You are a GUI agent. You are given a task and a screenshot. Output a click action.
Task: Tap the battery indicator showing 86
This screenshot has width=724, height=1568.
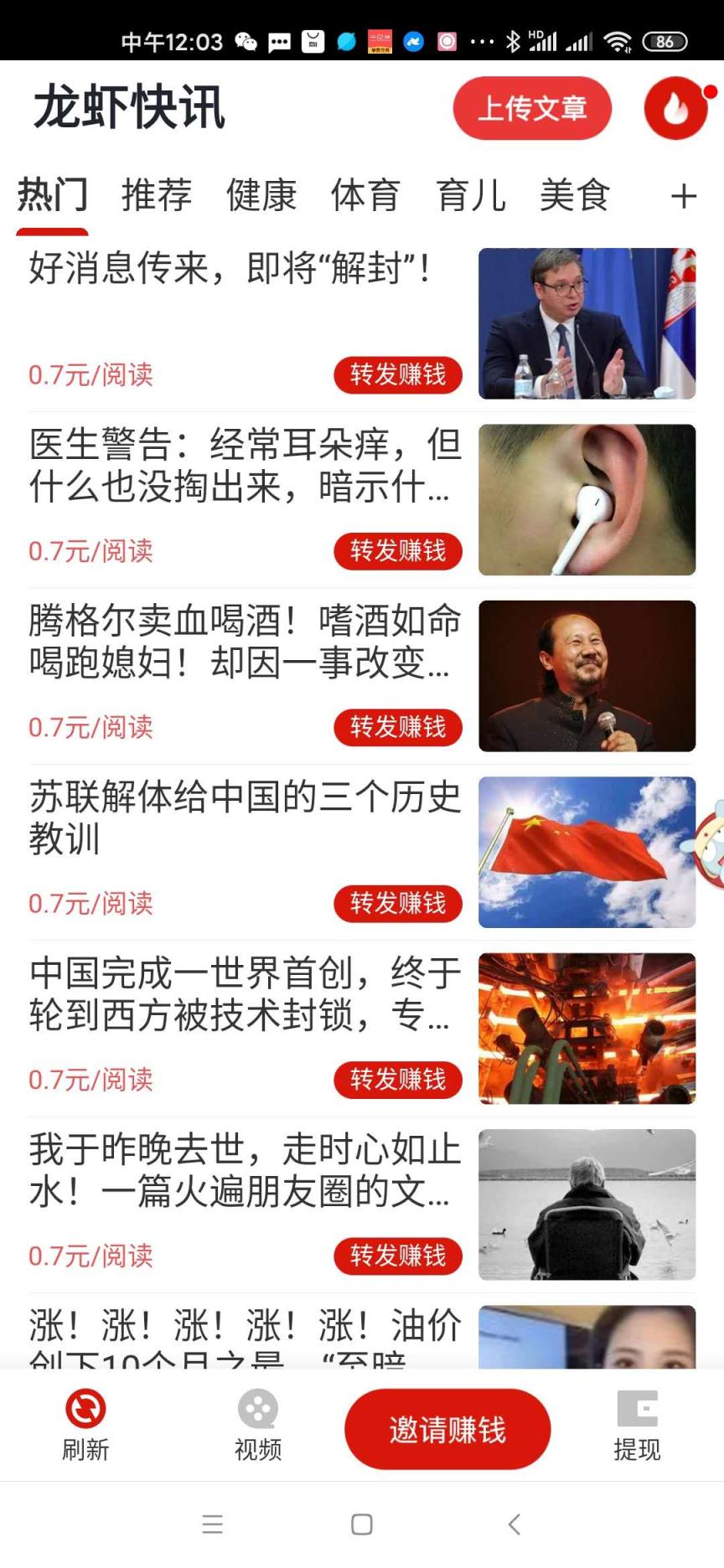[662, 41]
